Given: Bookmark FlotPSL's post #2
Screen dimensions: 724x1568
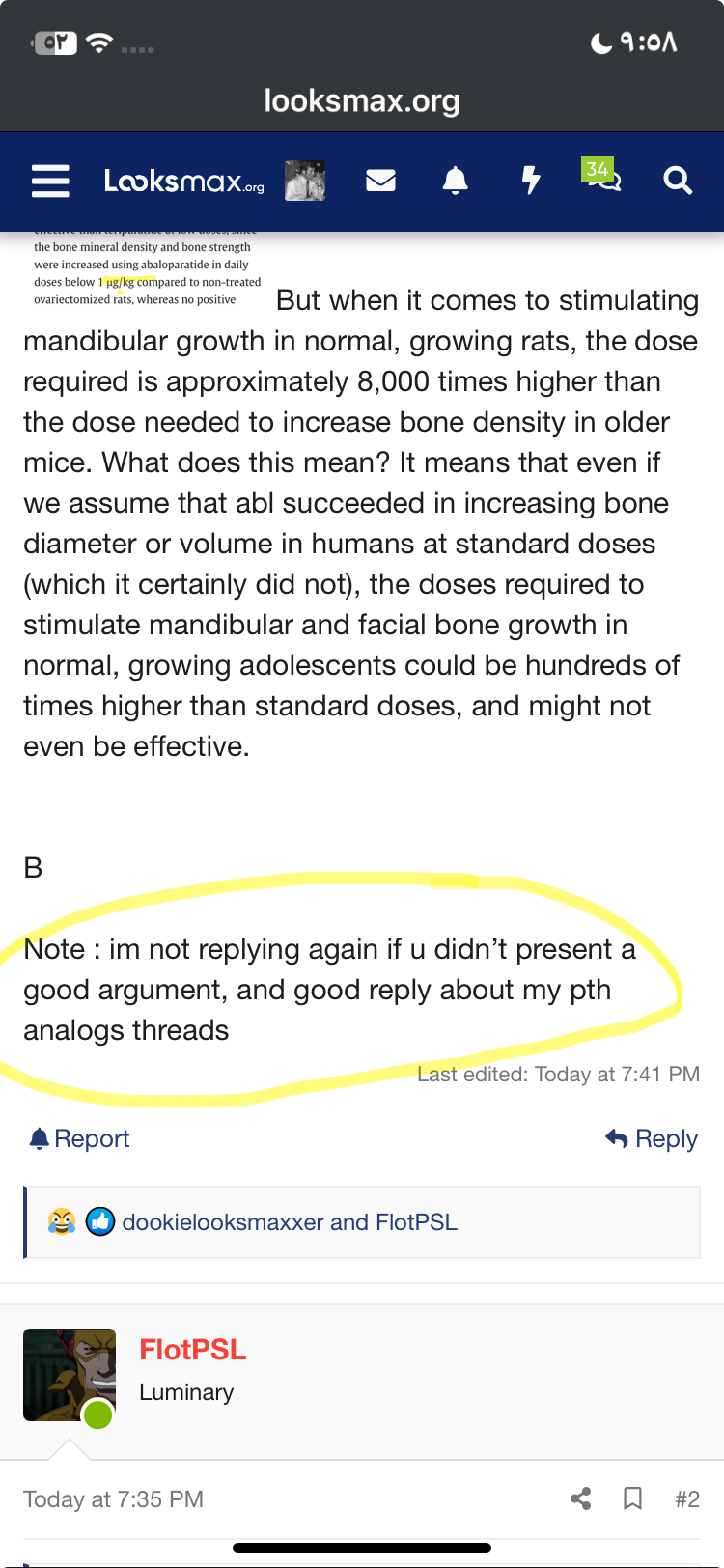Looking at the screenshot, I should coord(633,1498).
